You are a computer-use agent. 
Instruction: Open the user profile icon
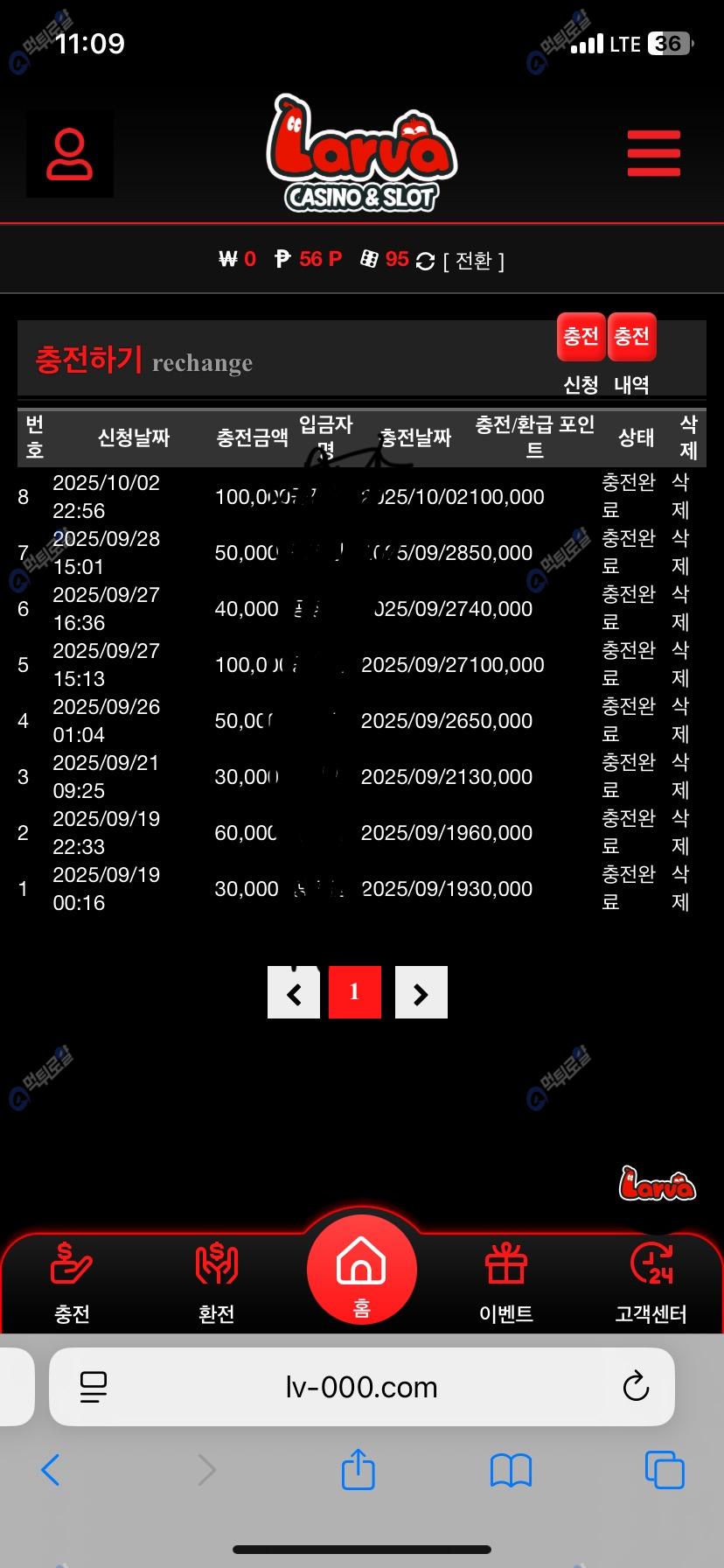70,155
